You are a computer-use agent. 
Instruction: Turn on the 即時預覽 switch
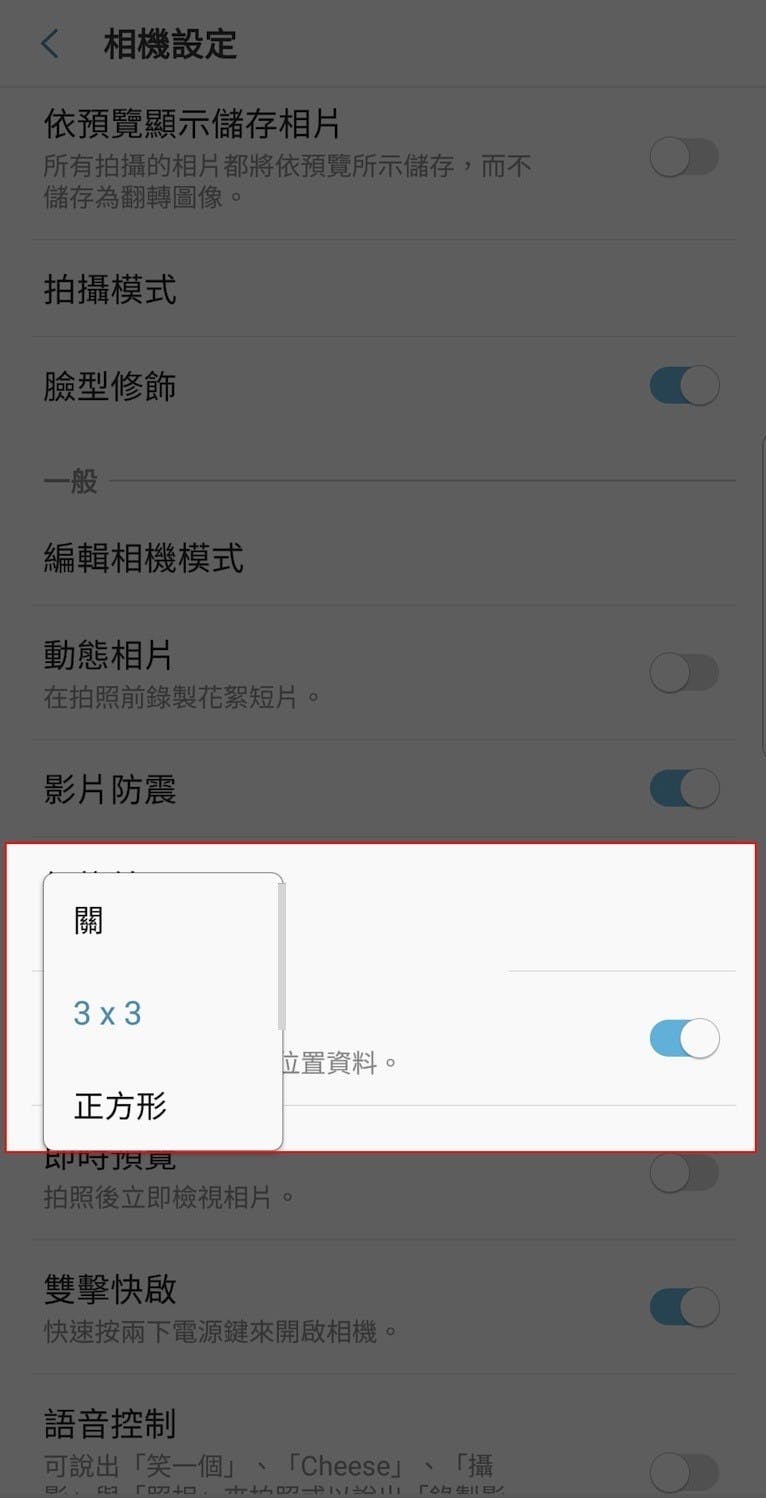click(684, 1172)
